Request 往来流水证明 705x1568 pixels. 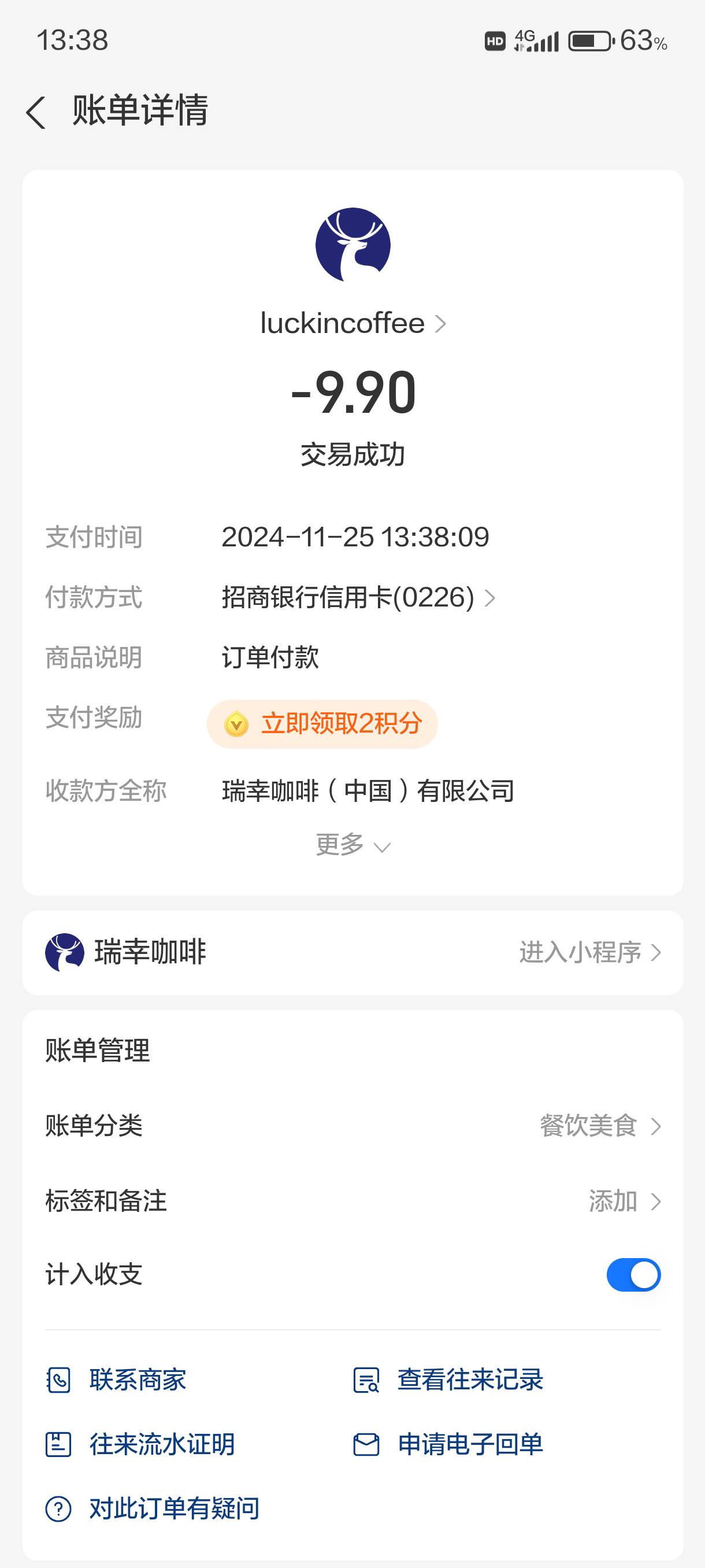coord(140,1444)
